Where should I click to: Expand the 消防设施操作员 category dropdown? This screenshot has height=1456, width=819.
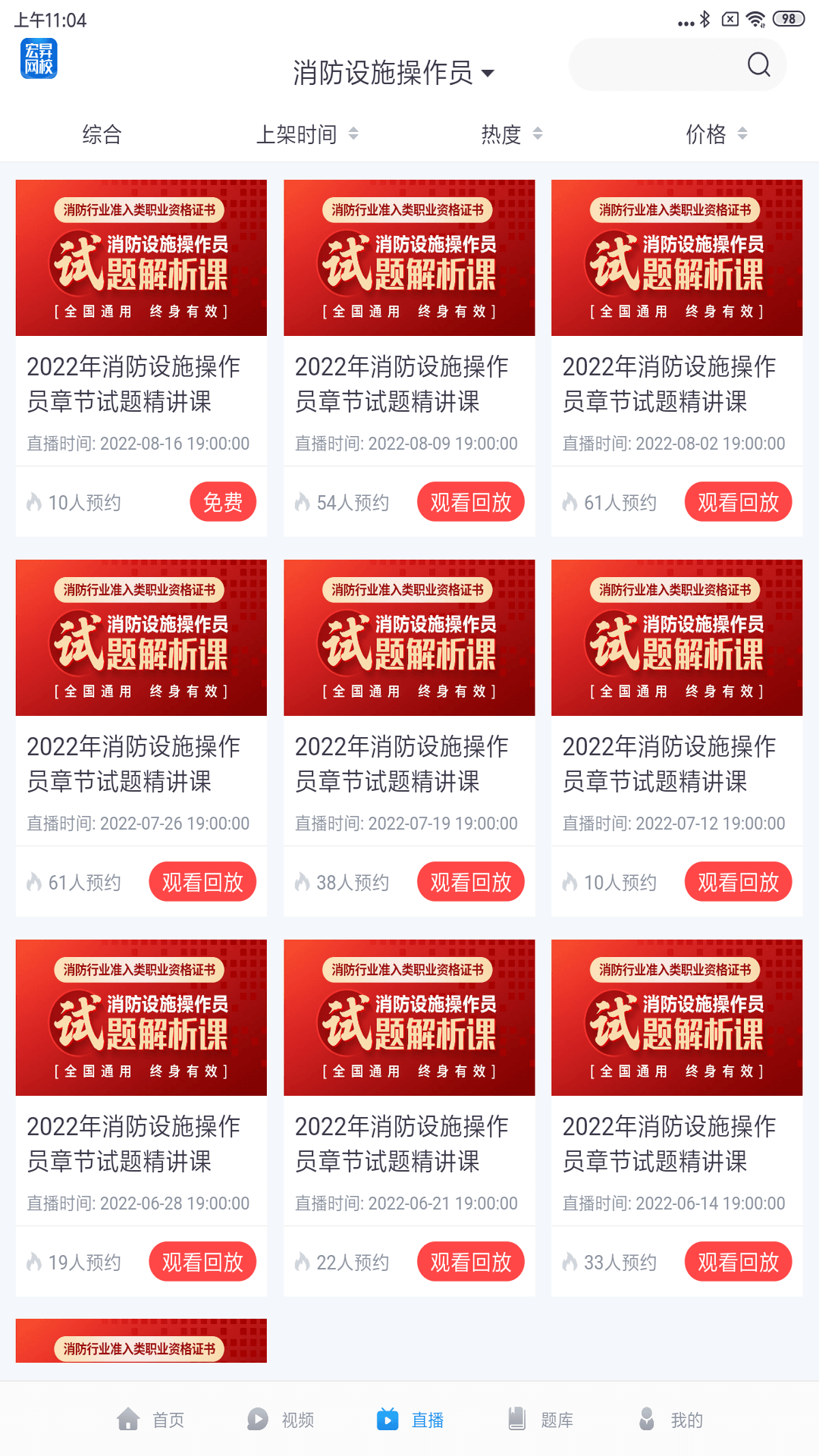394,73
